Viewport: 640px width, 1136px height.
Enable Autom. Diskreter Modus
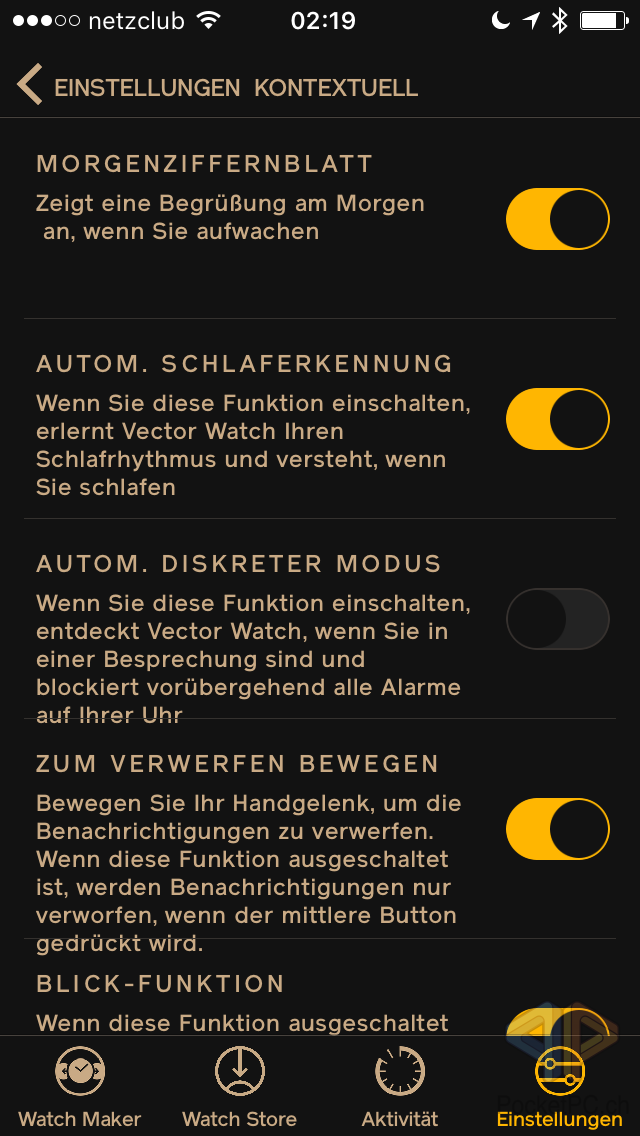tap(557, 619)
